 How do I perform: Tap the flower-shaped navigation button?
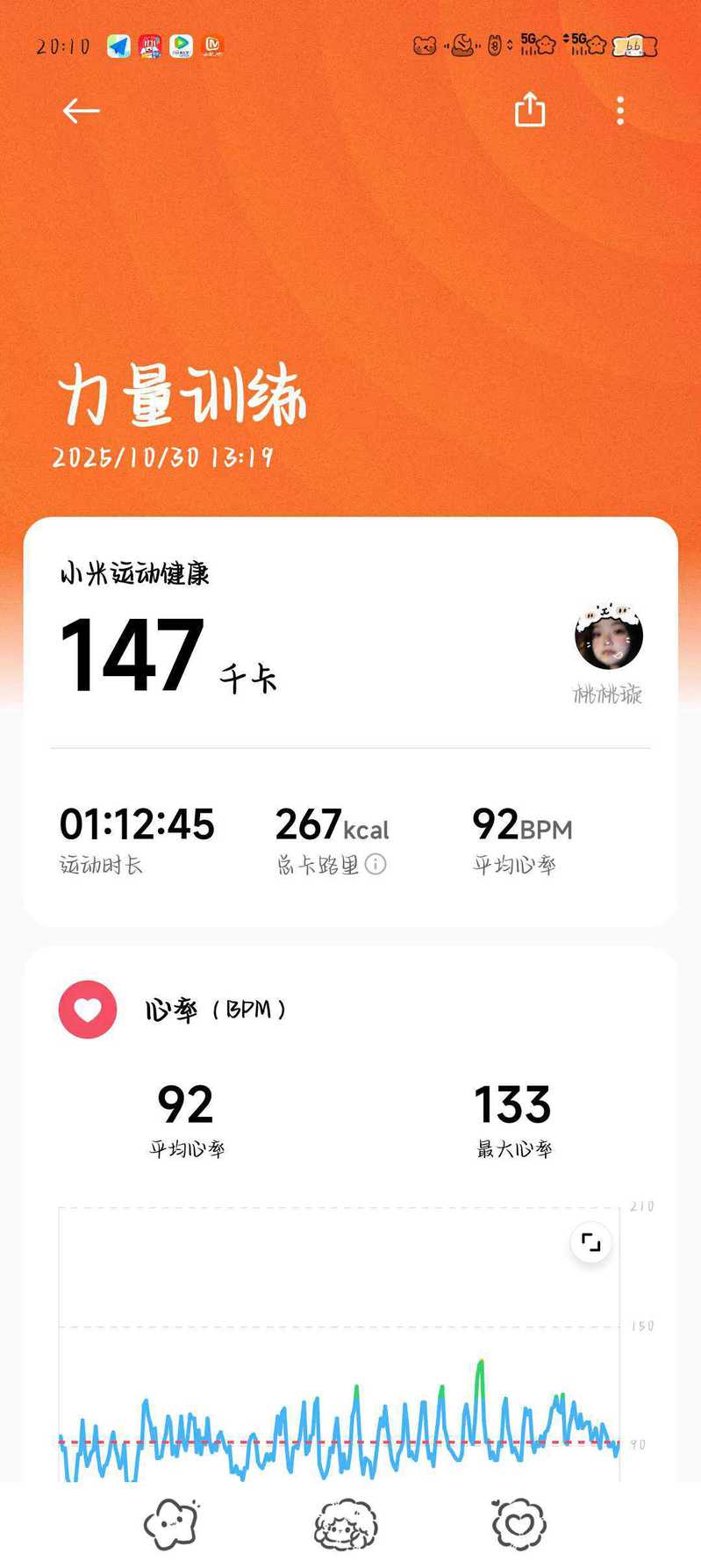point(172,1523)
